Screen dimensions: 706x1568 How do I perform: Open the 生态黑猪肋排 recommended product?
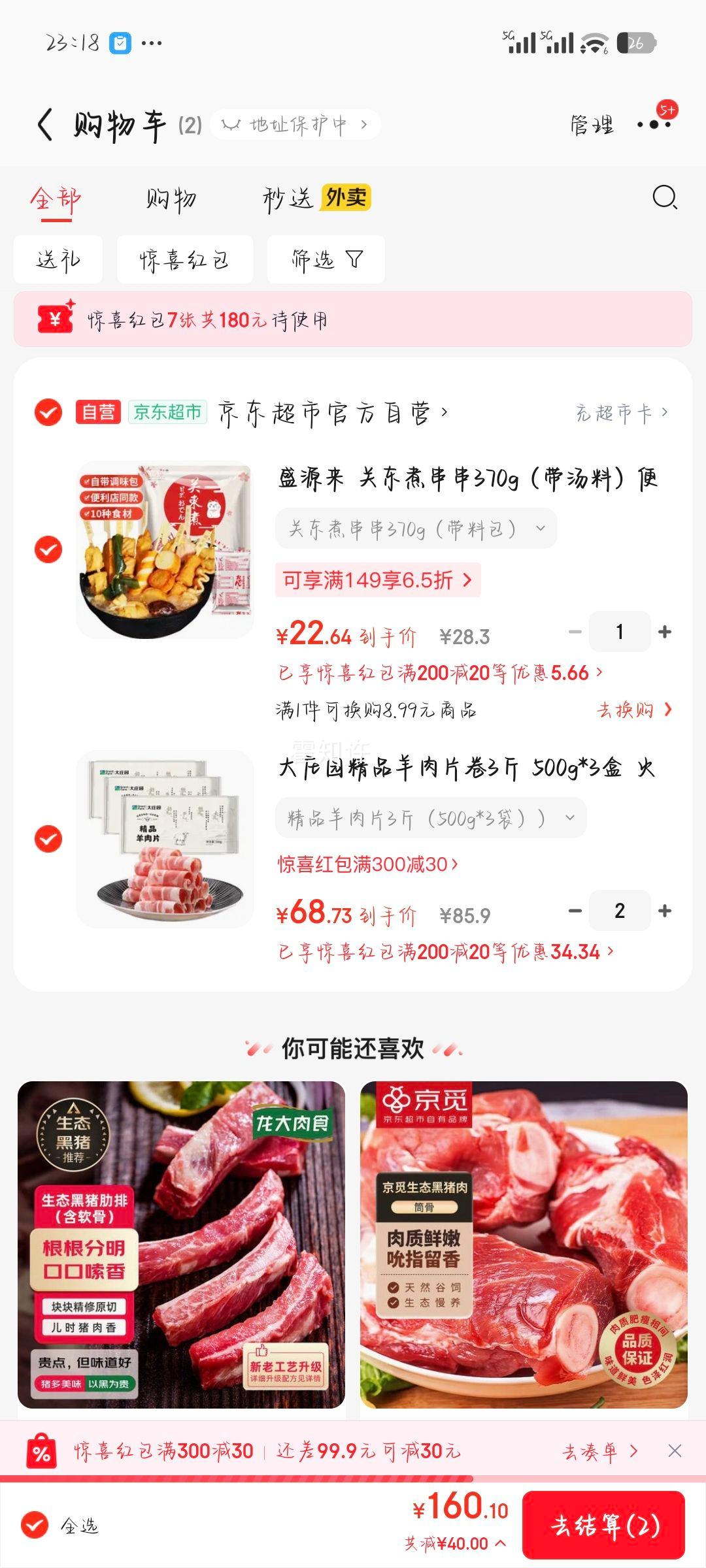(181, 1245)
